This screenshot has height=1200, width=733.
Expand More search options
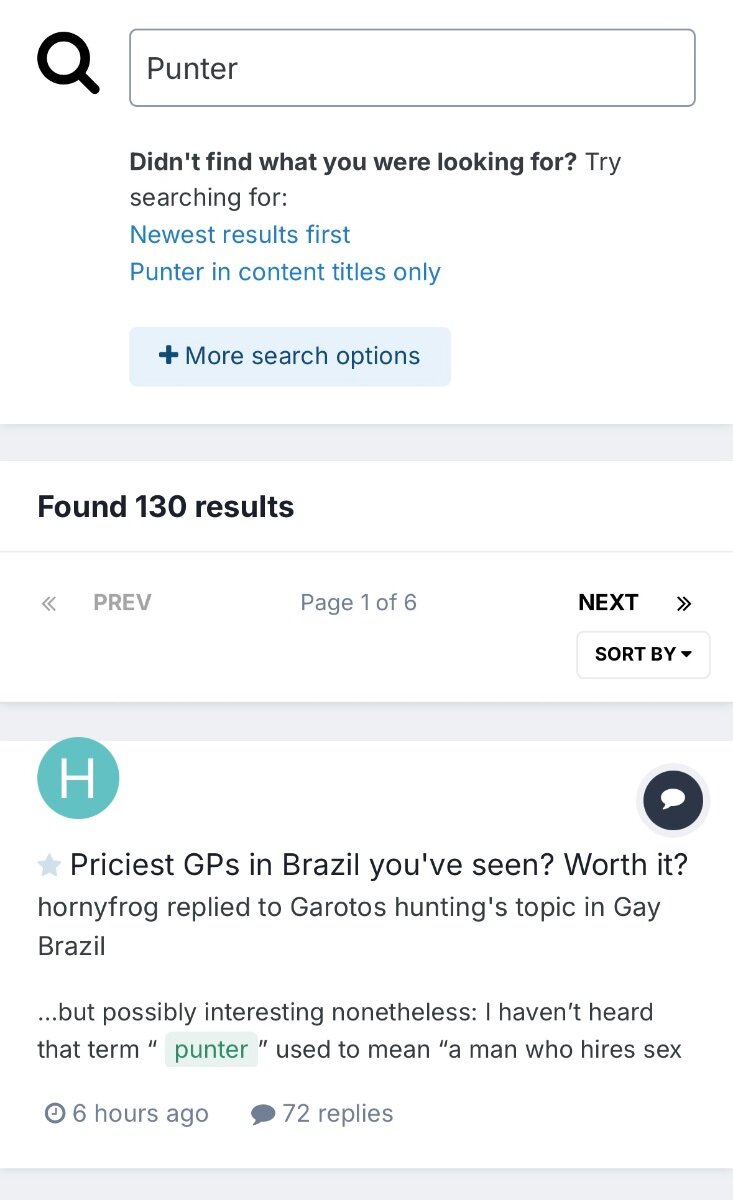pyautogui.click(x=290, y=356)
